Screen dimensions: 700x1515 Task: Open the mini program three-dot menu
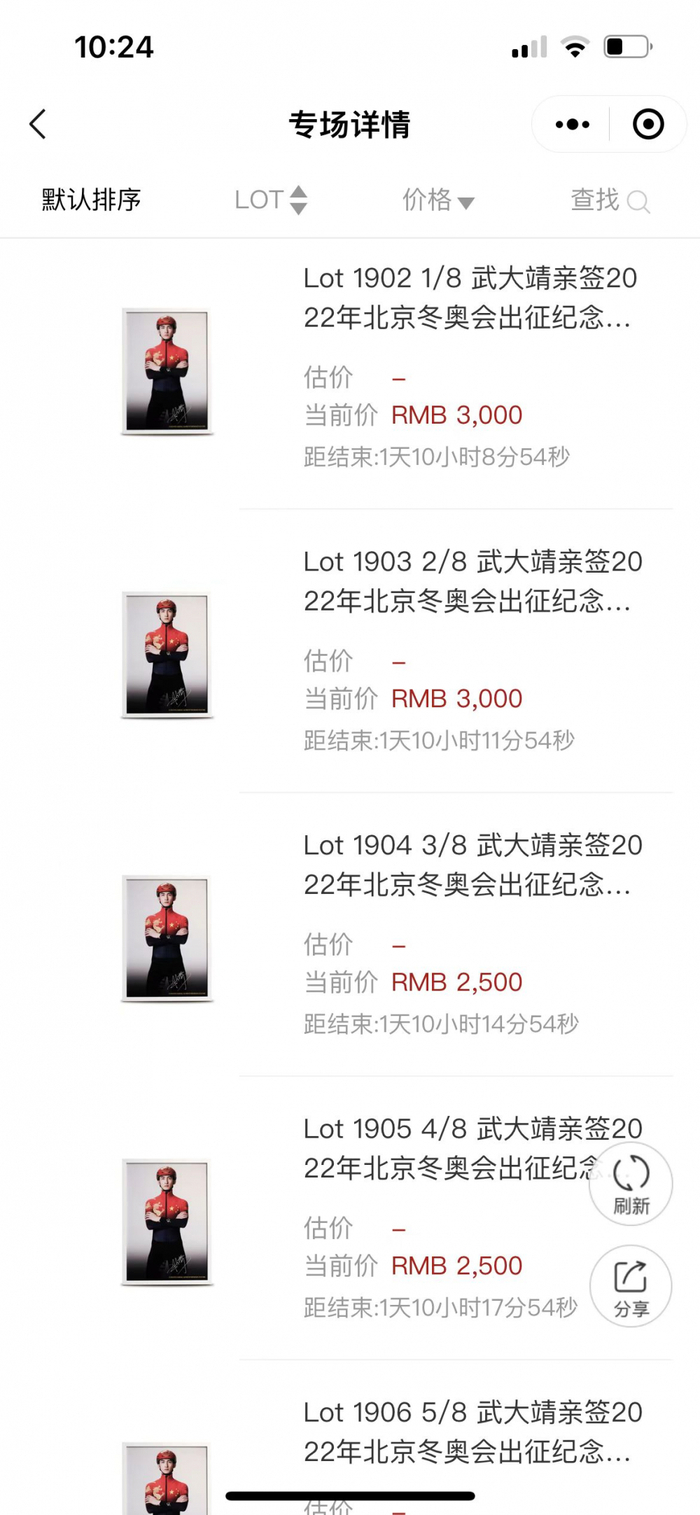[572, 125]
